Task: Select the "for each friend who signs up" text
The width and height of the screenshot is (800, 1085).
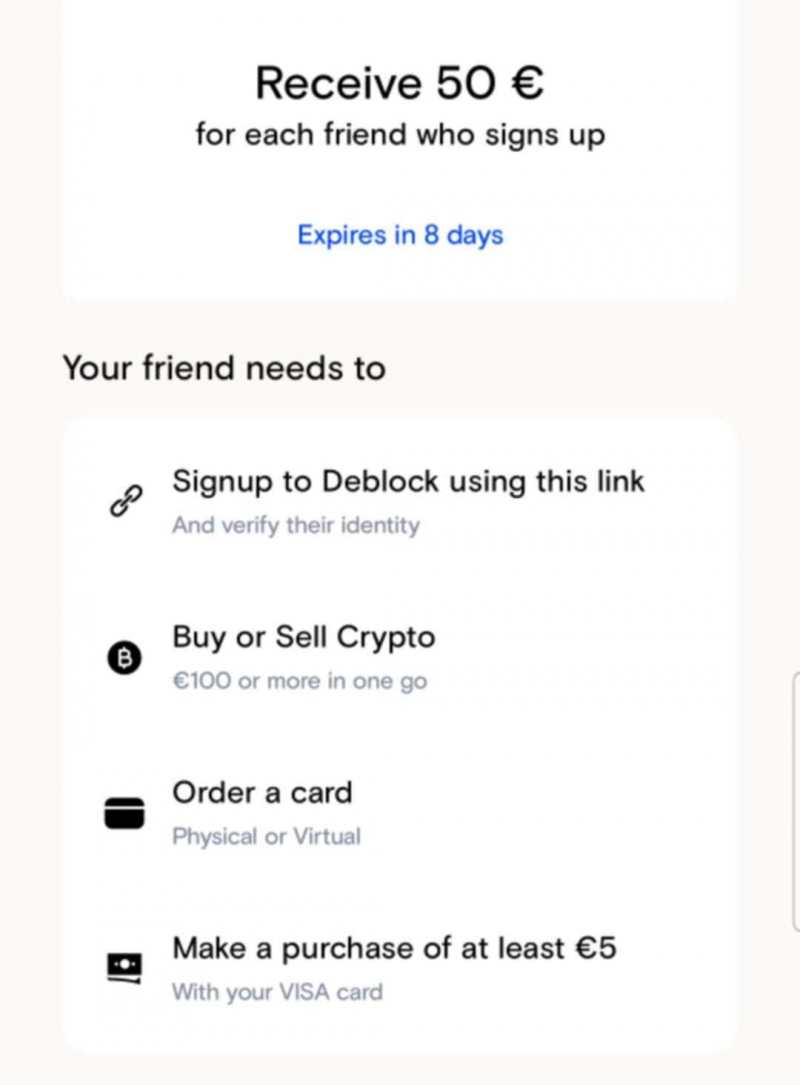Action: point(400,134)
